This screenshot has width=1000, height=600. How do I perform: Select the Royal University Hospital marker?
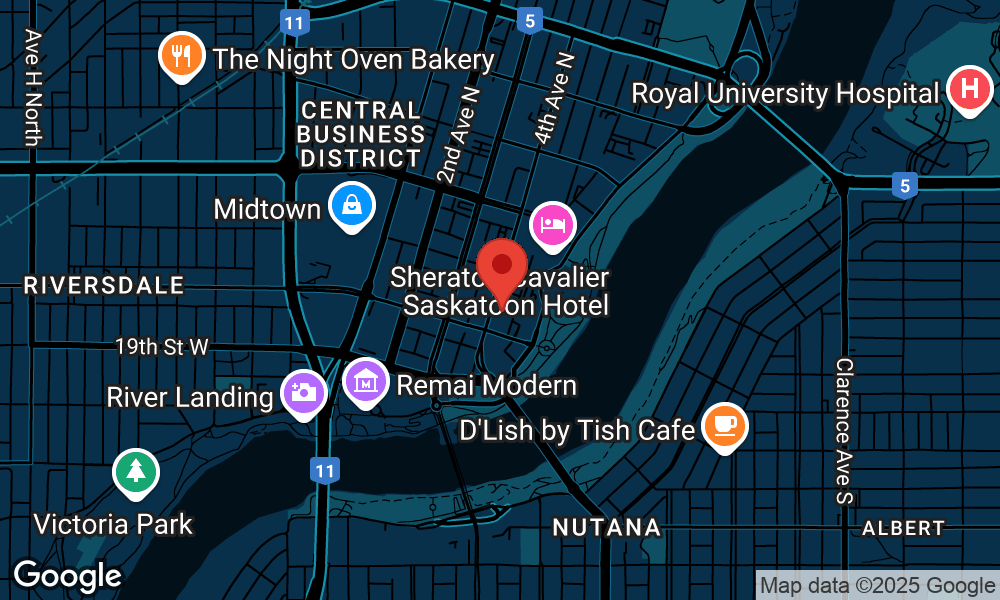pyautogui.click(x=969, y=91)
